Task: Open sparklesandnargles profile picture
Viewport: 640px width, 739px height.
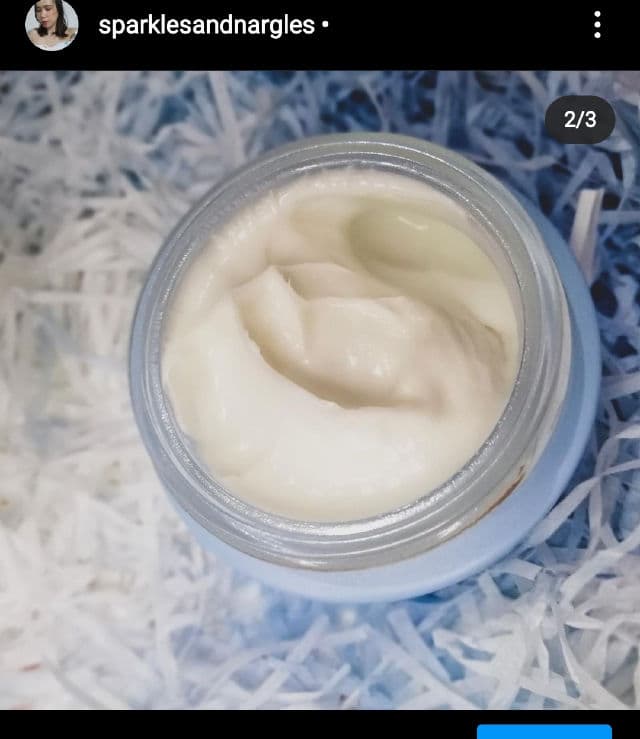Action: [51, 25]
